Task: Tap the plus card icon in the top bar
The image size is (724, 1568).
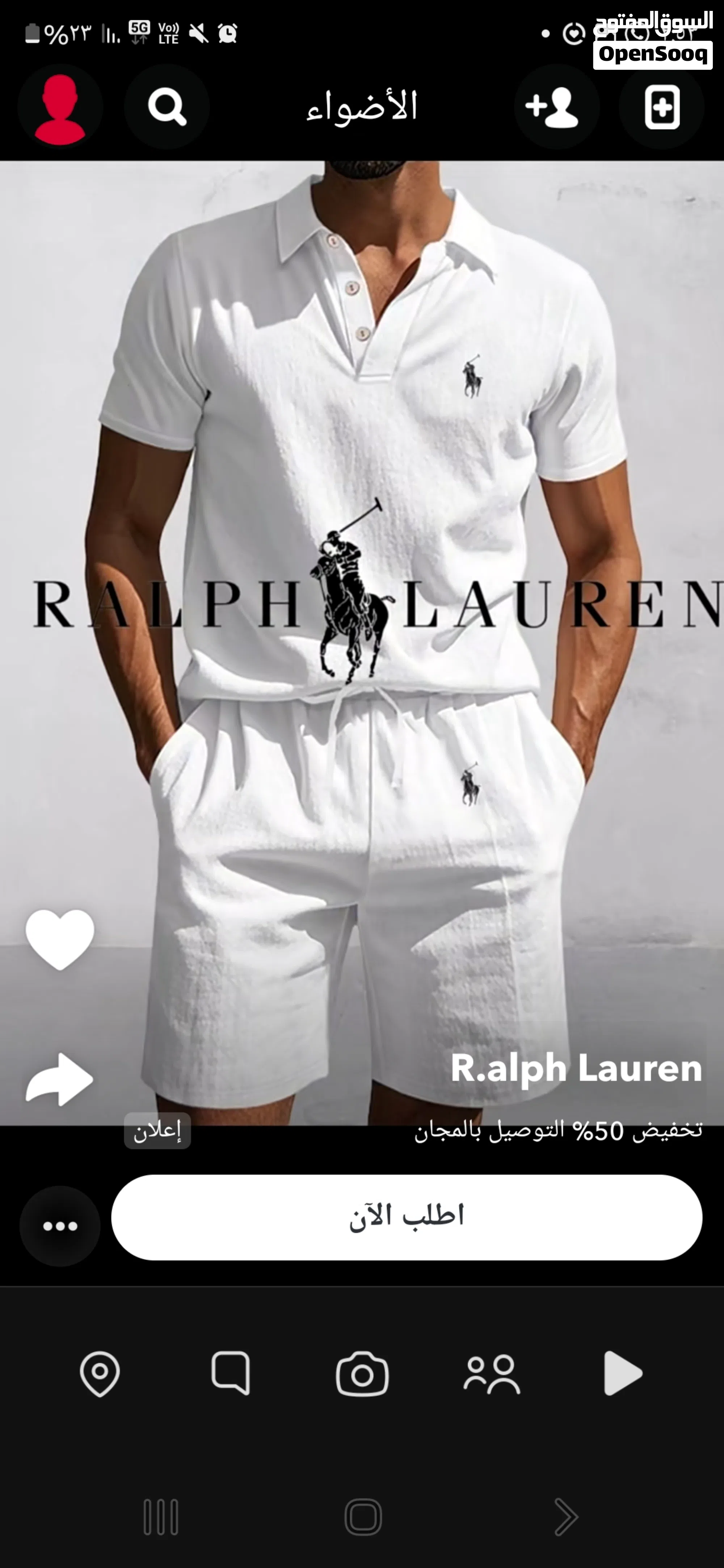Action: click(662, 108)
